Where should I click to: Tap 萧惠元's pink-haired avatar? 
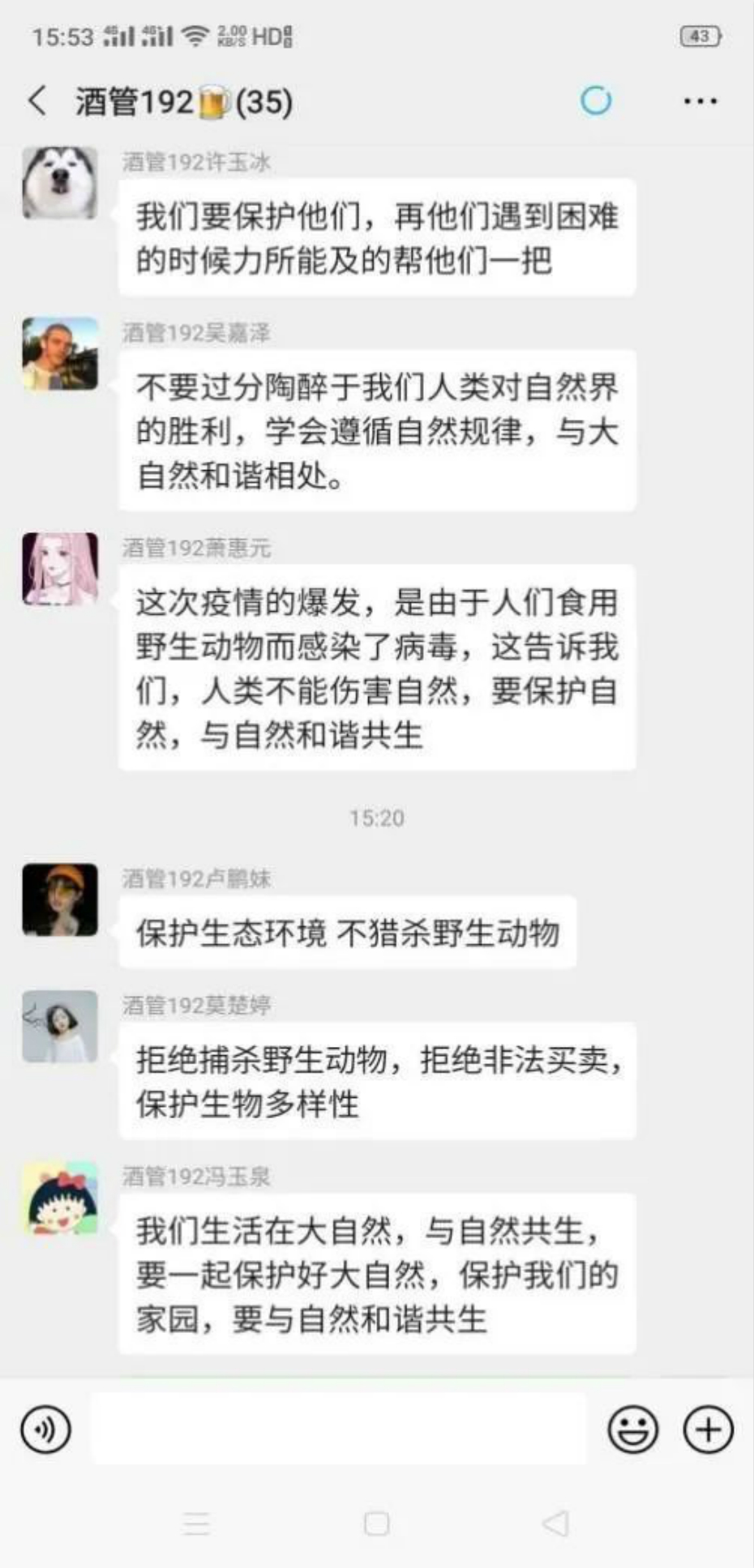pos(60,569)
